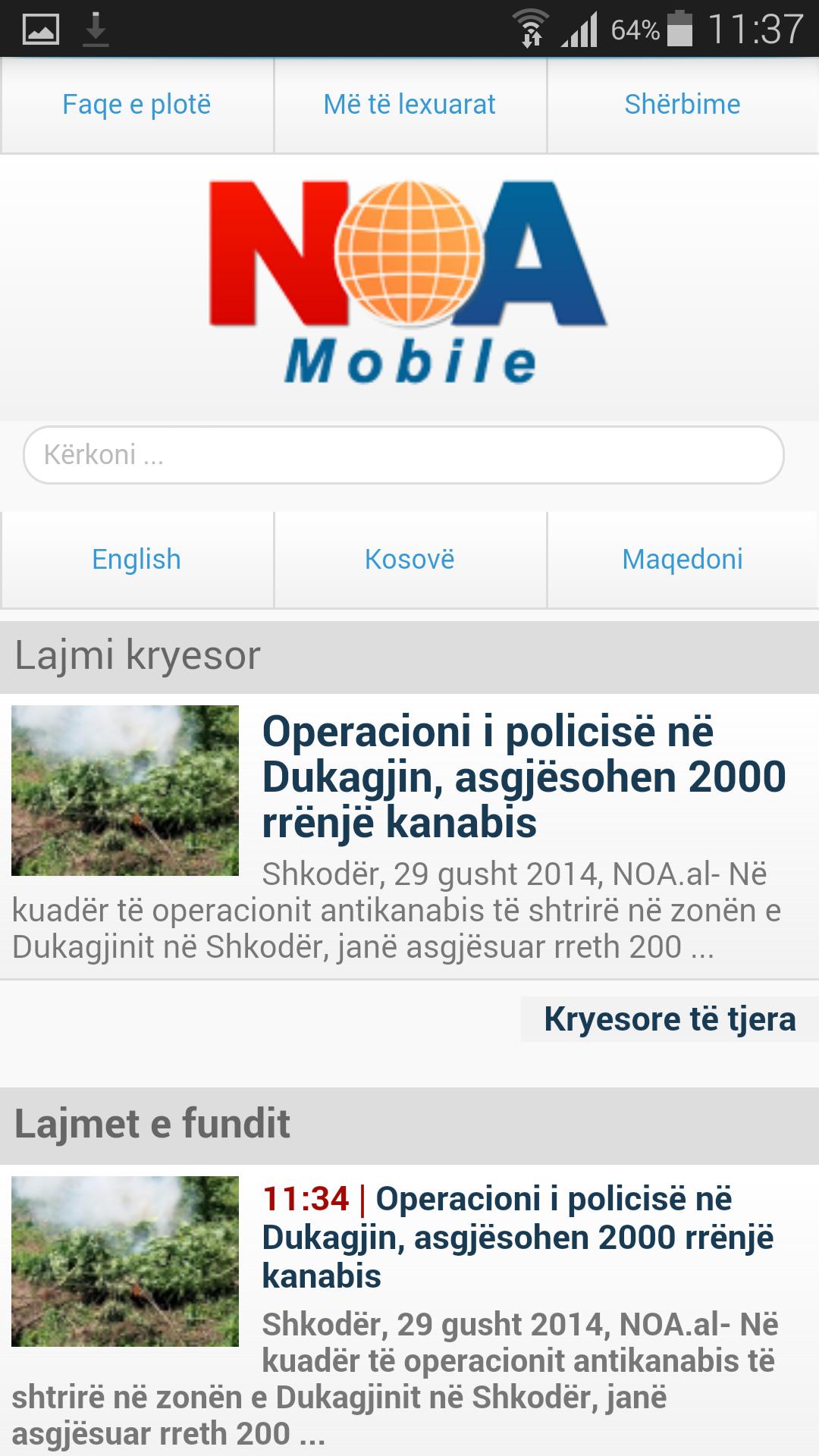This screenshot has width=819, height=1456.
Task: Open the Kosovë news section
Action: coord(409,560)
